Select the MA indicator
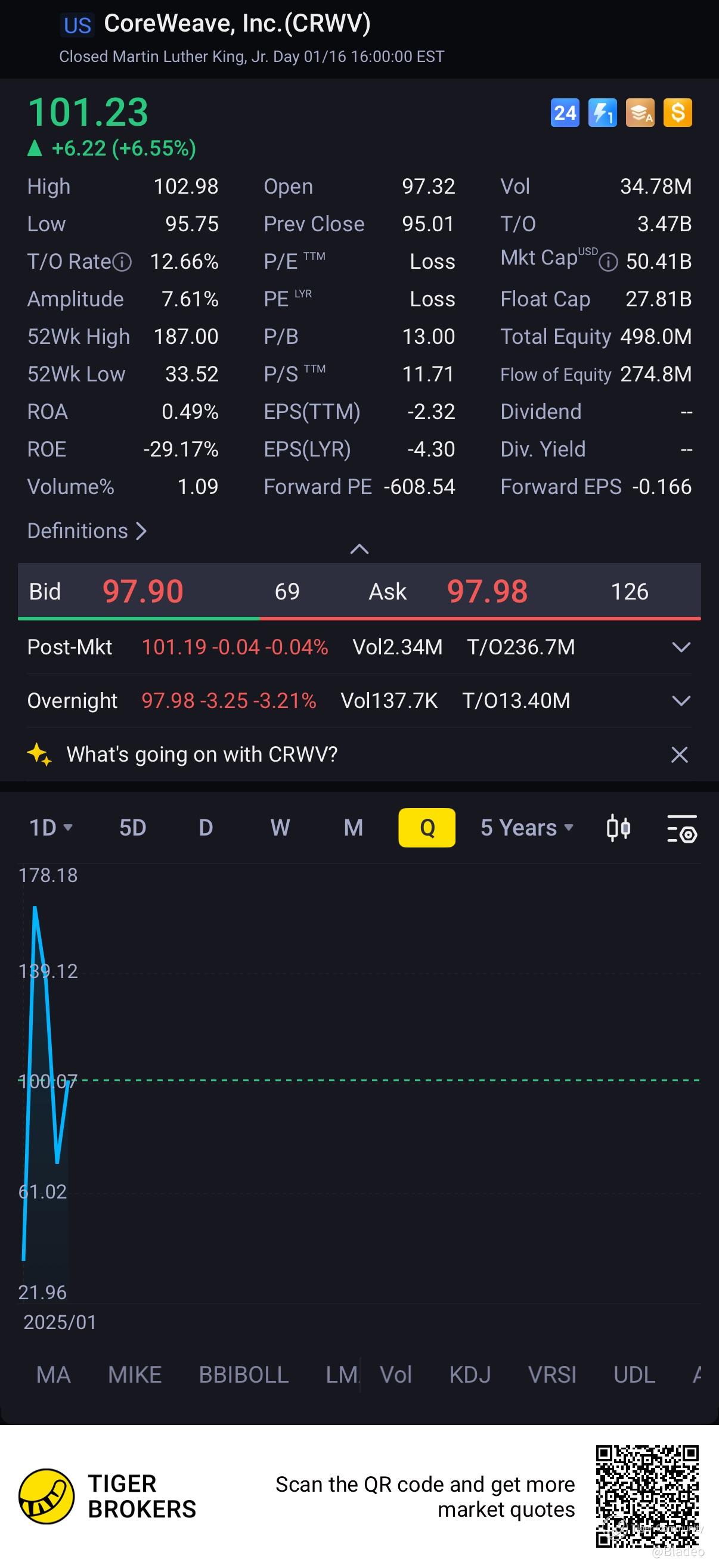The image size is (719, 1568). coord(53,1374)
